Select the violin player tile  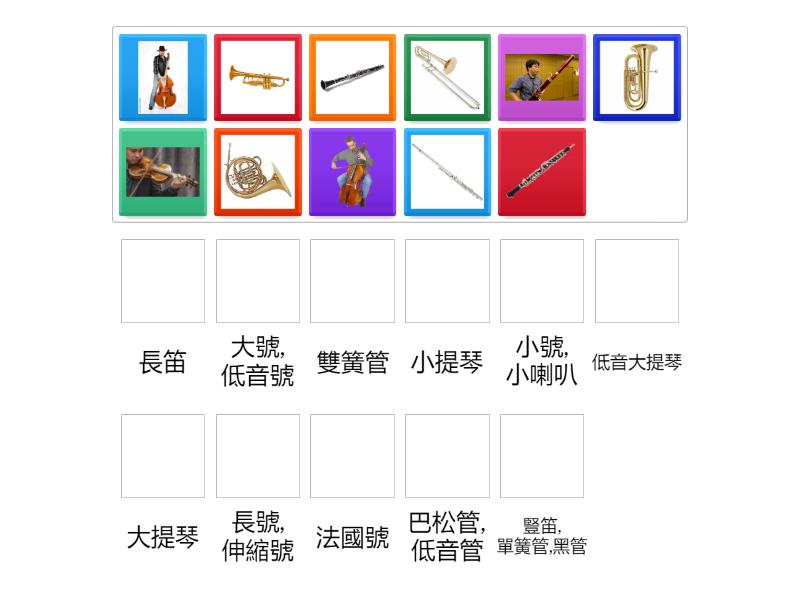(x=163, y=172)
